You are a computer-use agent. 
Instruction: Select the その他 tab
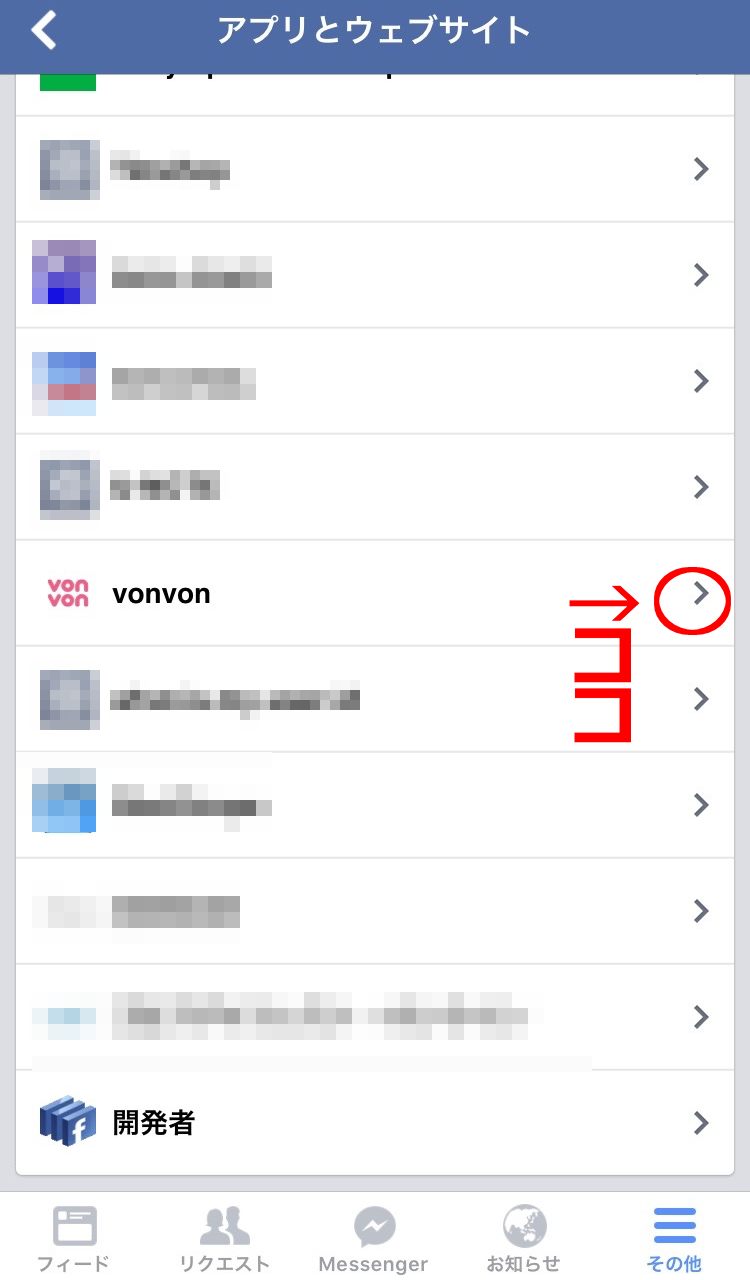(x=675, y=1238)
